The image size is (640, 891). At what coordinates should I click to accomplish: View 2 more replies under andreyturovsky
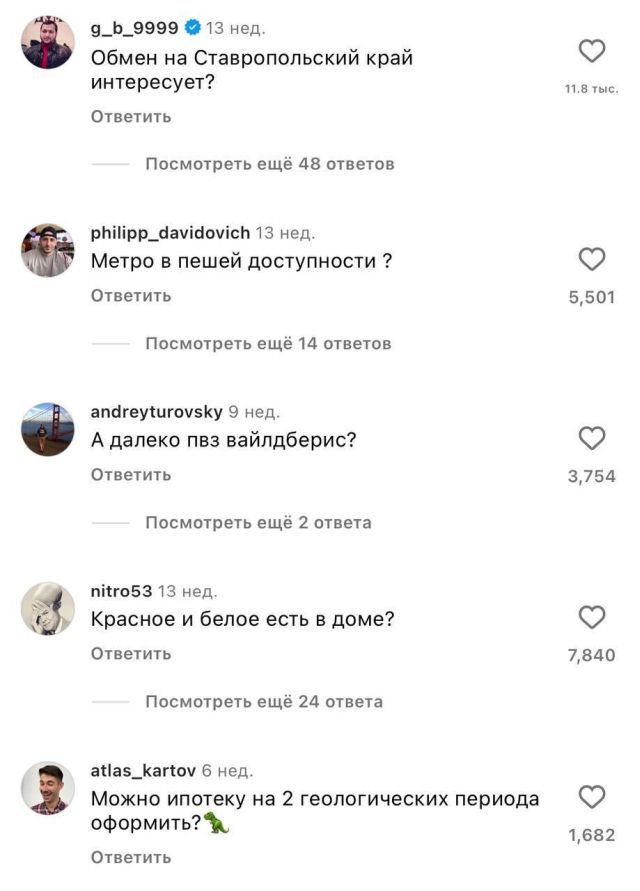pyautogui.click(x=258, y=523)
